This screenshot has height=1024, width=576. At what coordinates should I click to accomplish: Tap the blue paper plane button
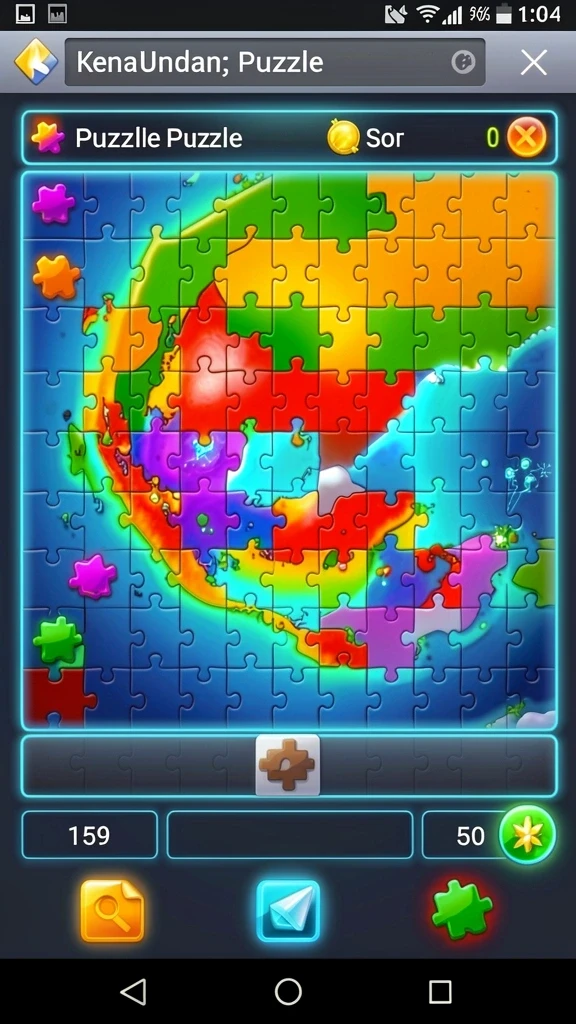[288, 910]
